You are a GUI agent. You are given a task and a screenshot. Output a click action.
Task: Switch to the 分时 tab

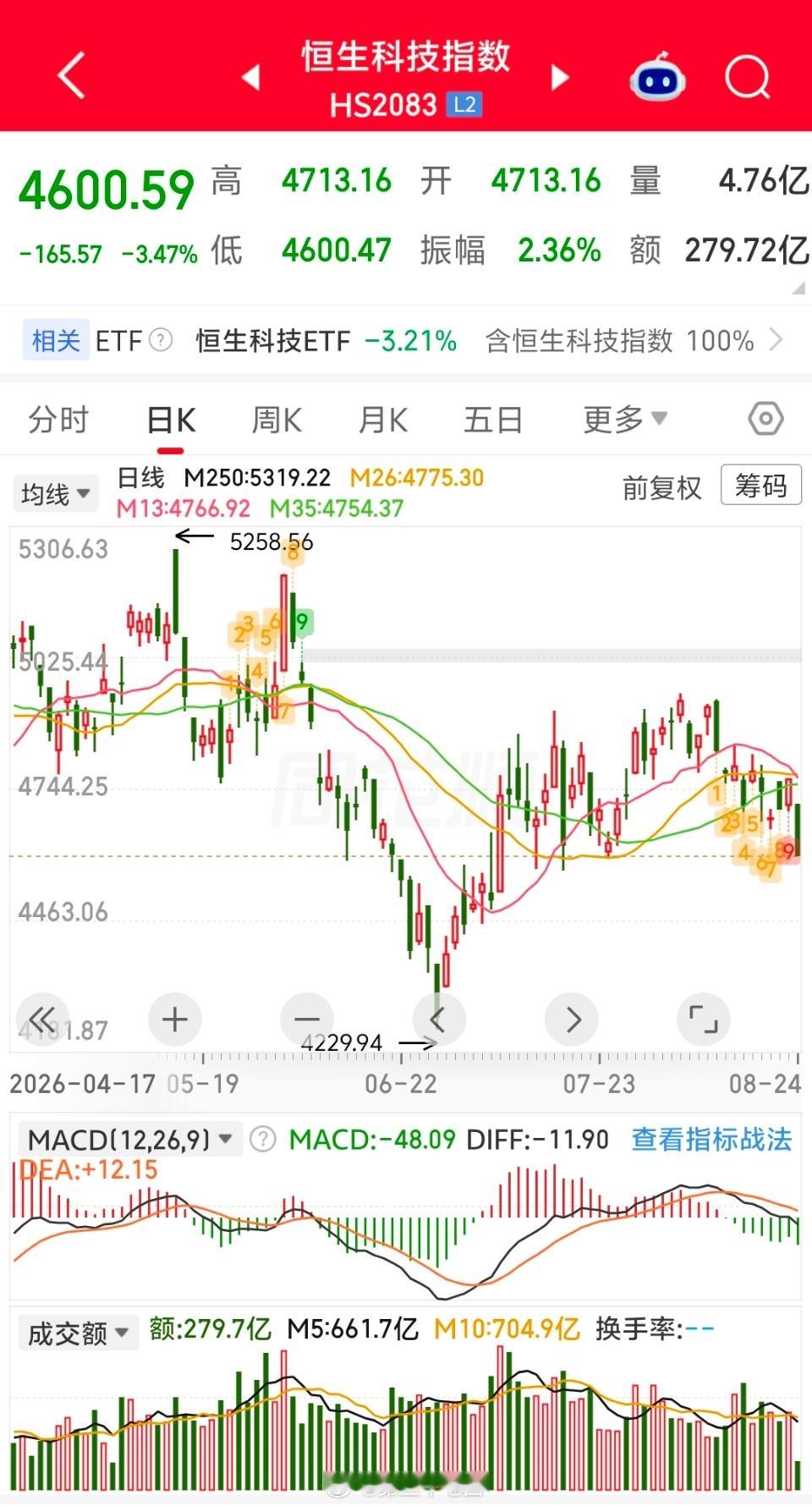pos(58,420)
